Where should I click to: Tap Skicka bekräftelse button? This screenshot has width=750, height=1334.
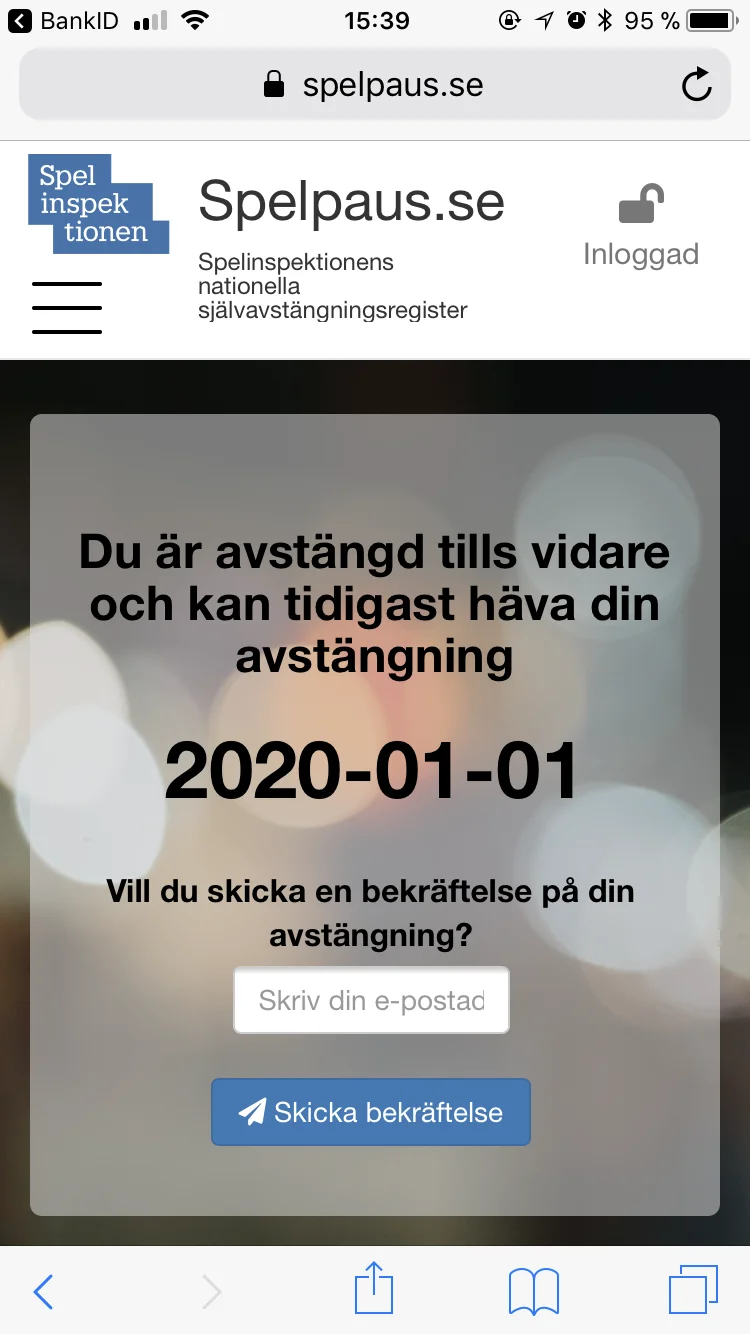click(x=370, y=1112)
